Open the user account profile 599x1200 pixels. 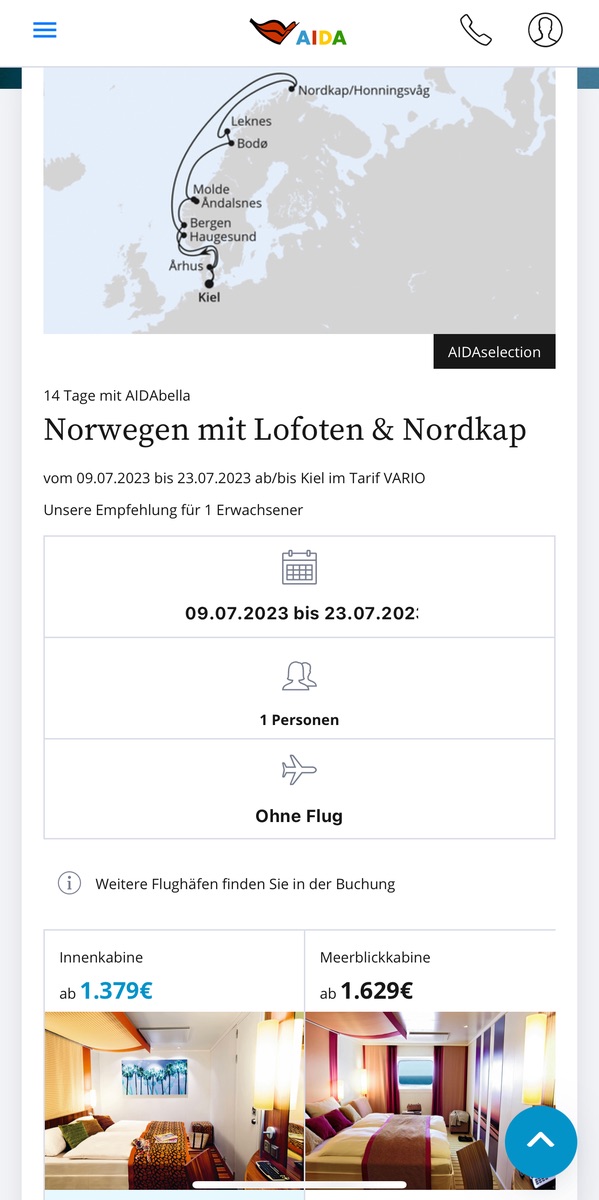click(x=545, y=30)
